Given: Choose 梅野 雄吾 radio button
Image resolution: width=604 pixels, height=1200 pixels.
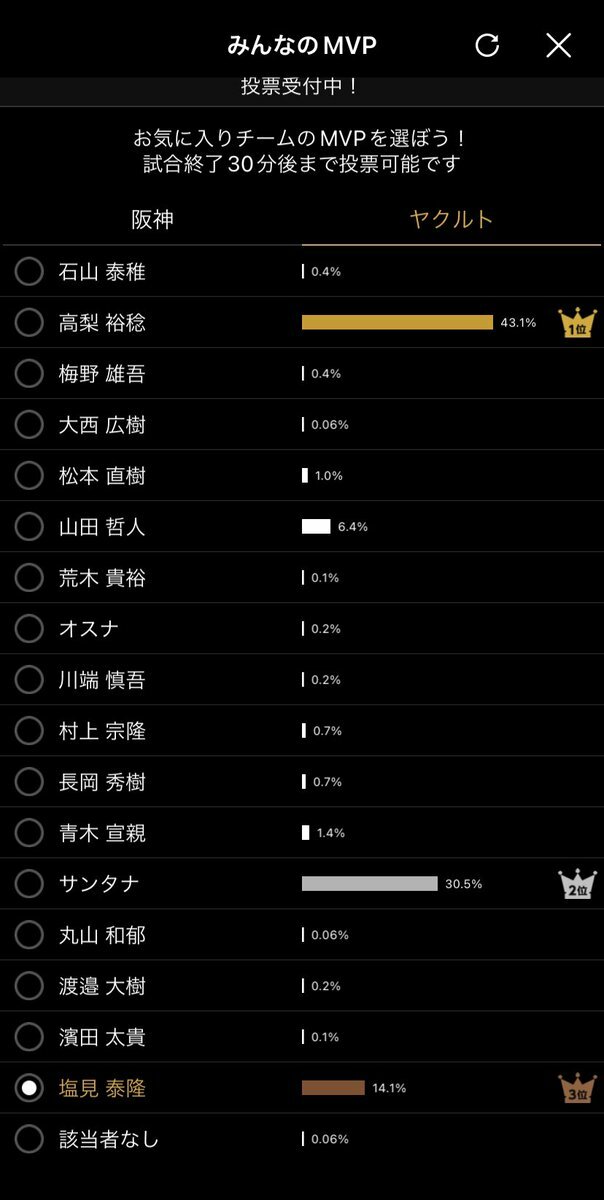Looking at the screenshot, I should [x=30, y=373].
